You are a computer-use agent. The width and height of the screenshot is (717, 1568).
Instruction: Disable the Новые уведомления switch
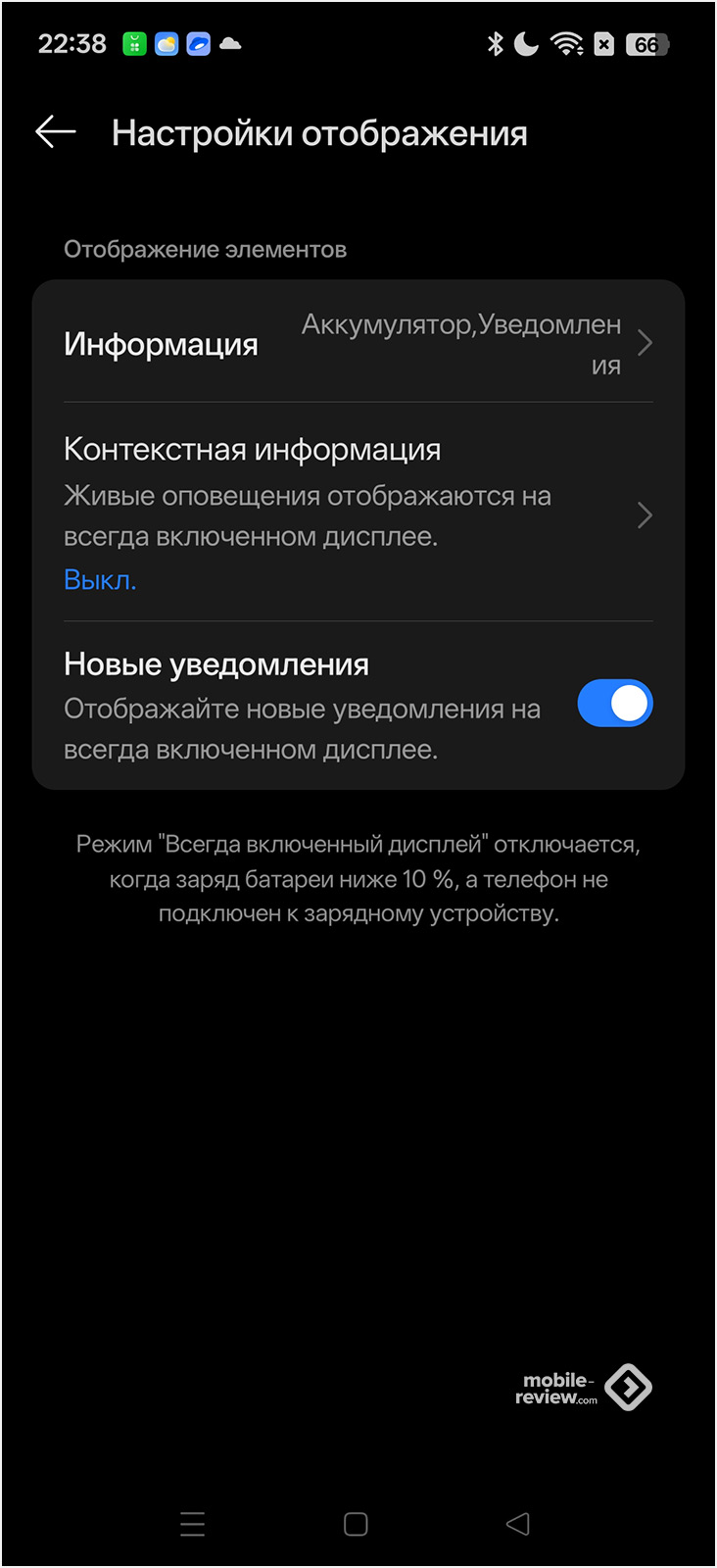tap(614, 704)
